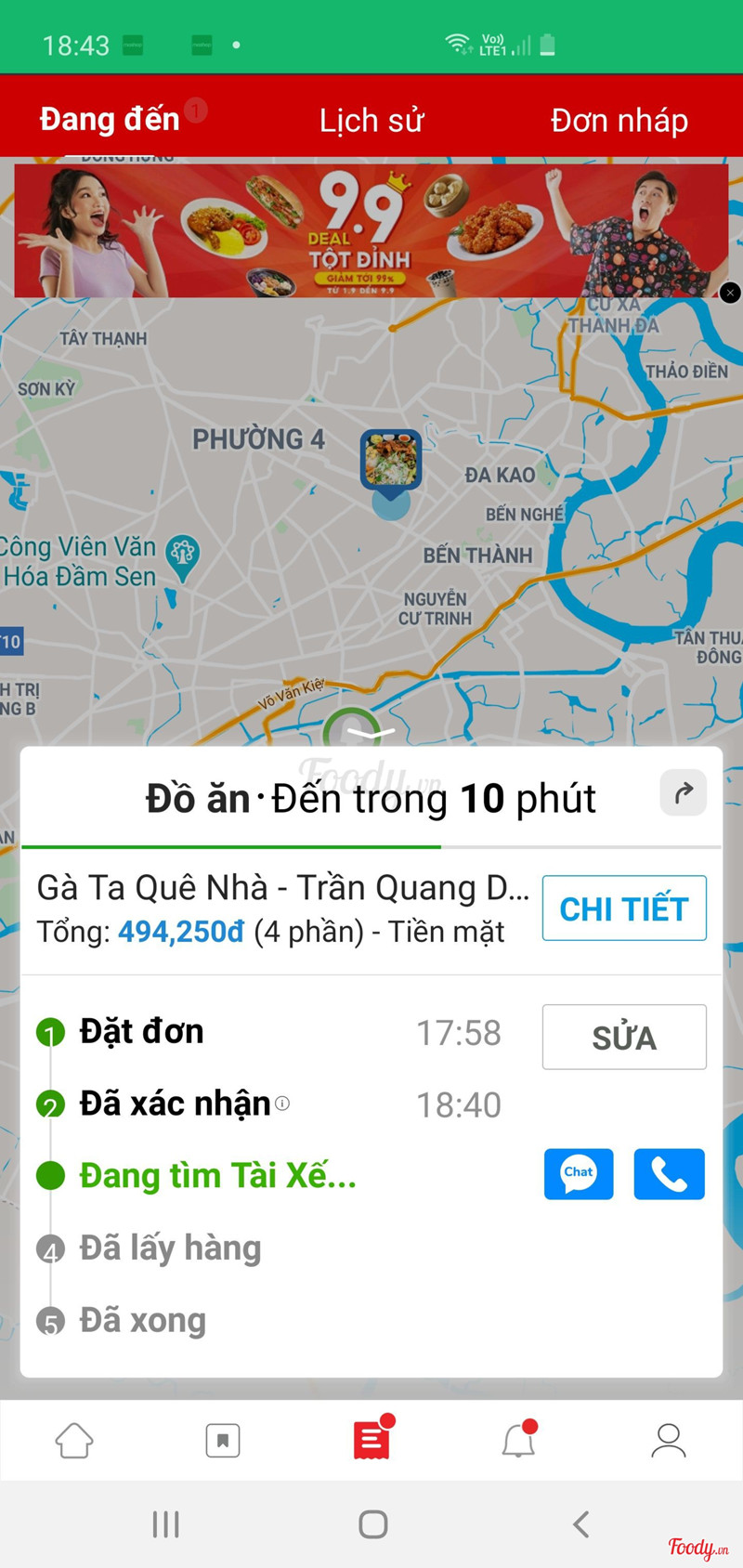
Task: Call the driver with the phone button
Action: pyautogui.click(x=669, y=1174)
